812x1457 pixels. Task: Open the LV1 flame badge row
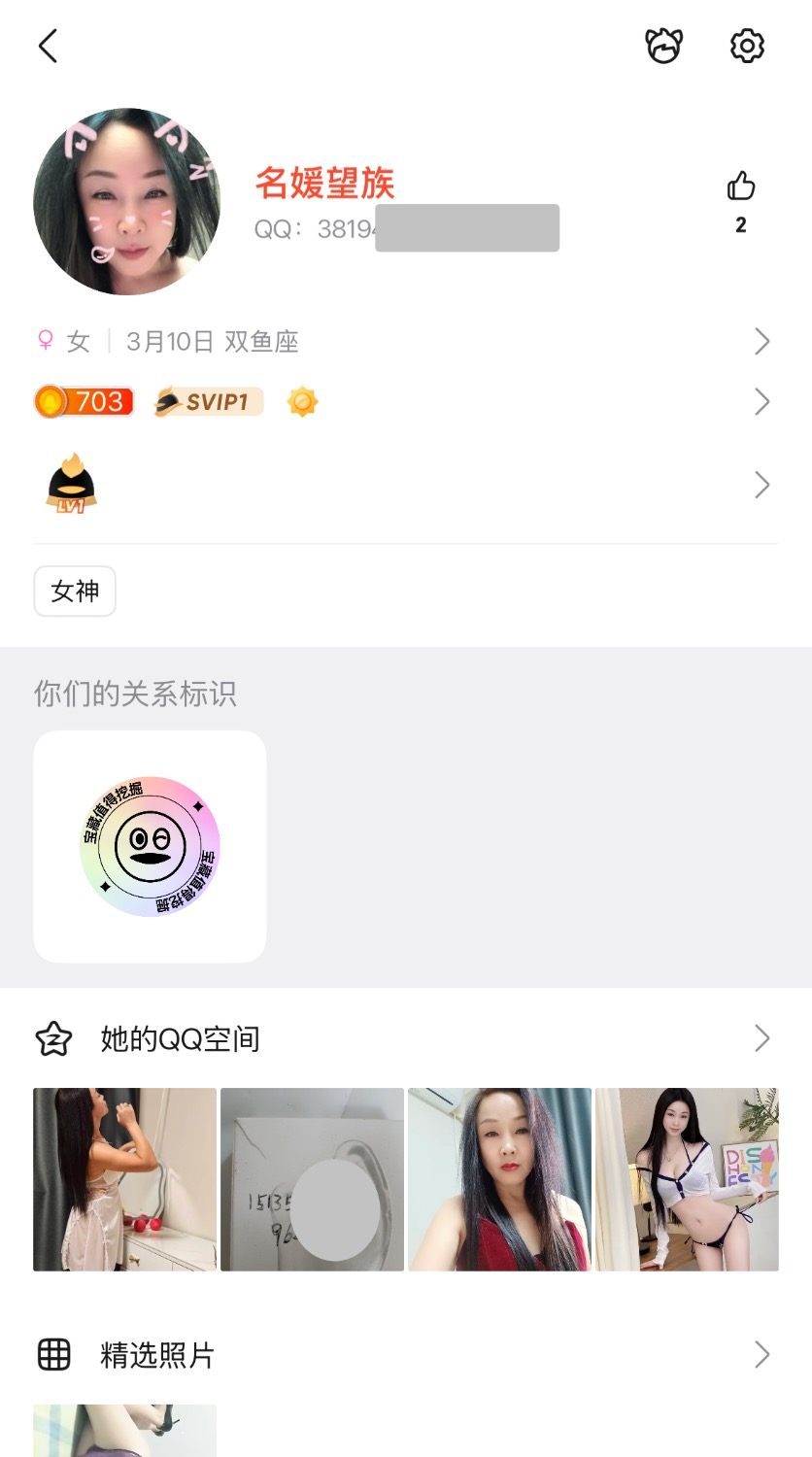[405, 485]
